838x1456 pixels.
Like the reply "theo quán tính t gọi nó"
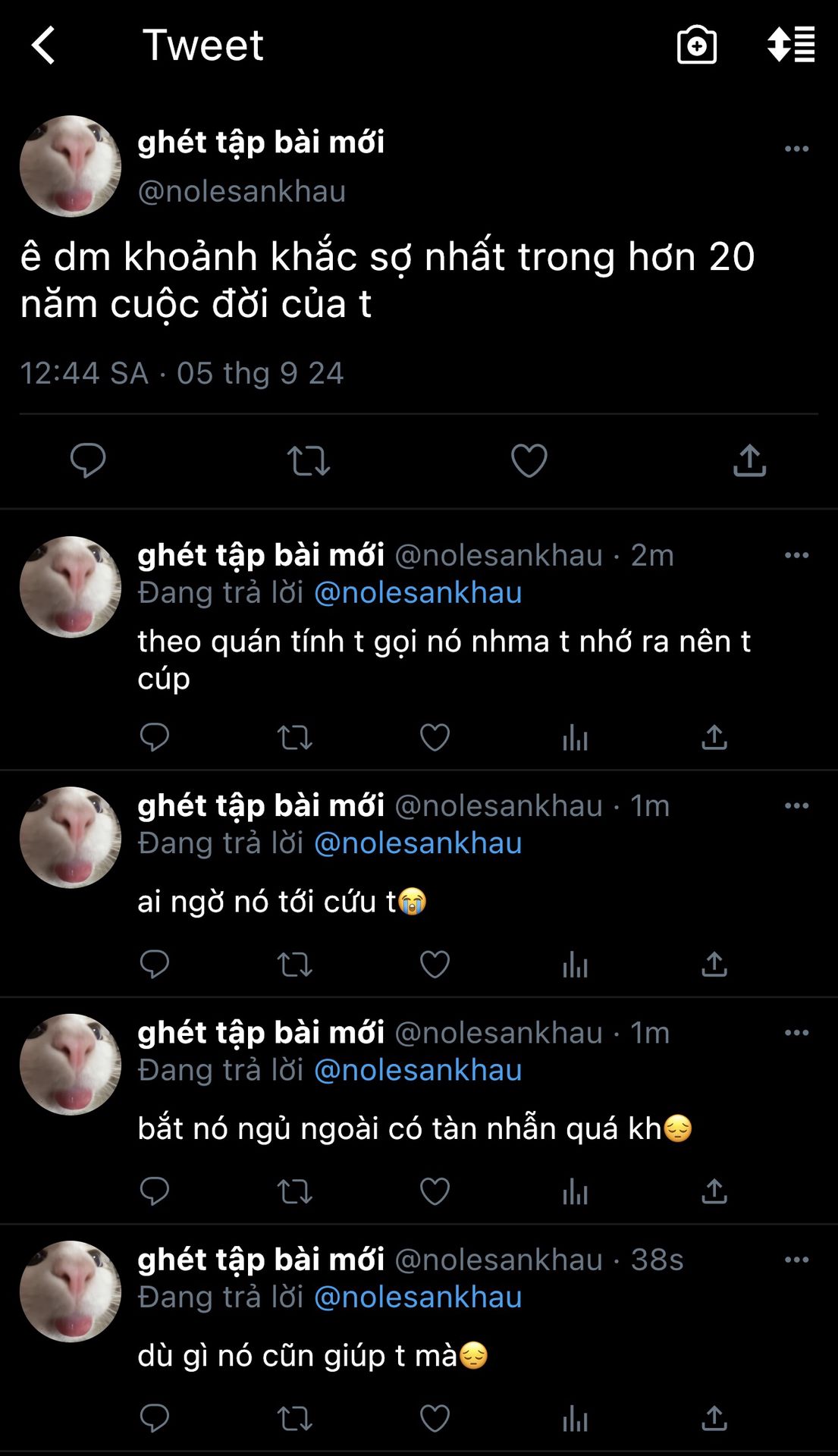tap(435, 737)
